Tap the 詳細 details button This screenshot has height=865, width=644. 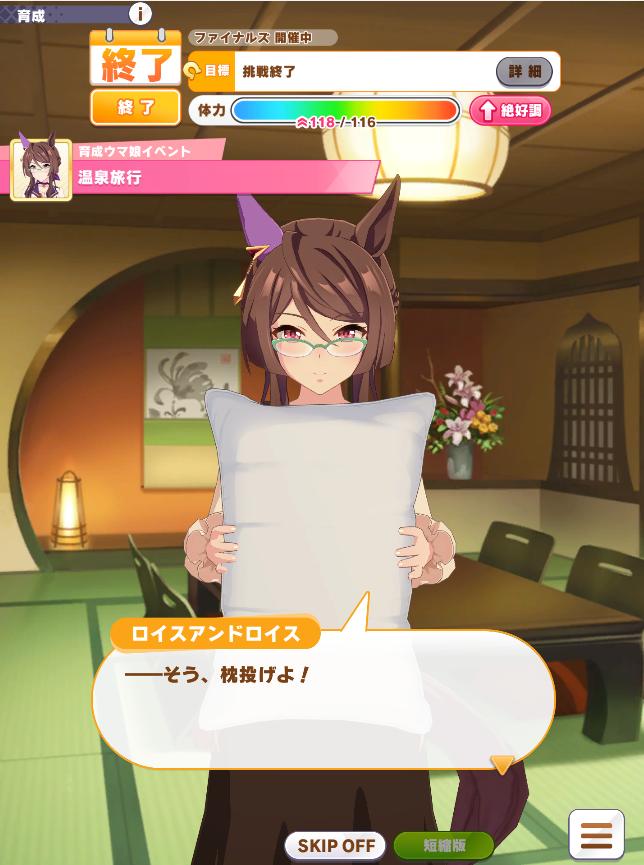(524, 72)
